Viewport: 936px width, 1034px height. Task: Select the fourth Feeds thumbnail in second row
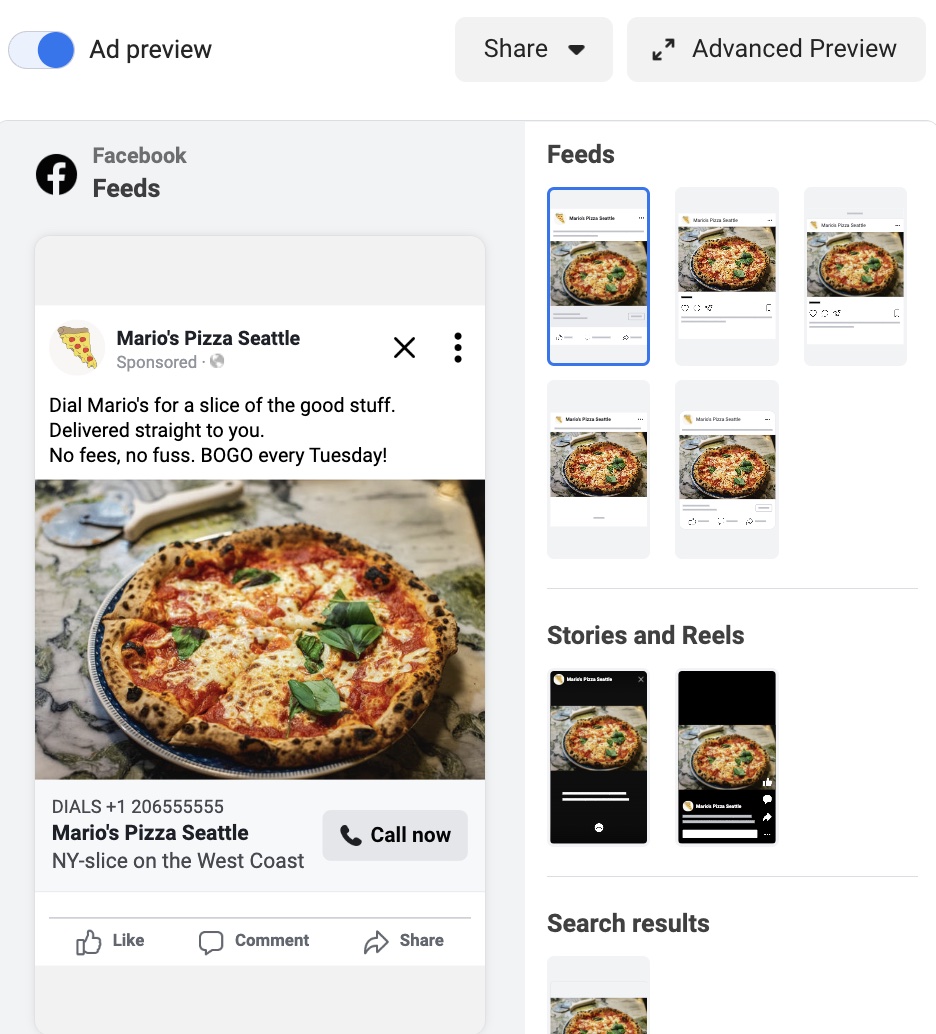599,469
